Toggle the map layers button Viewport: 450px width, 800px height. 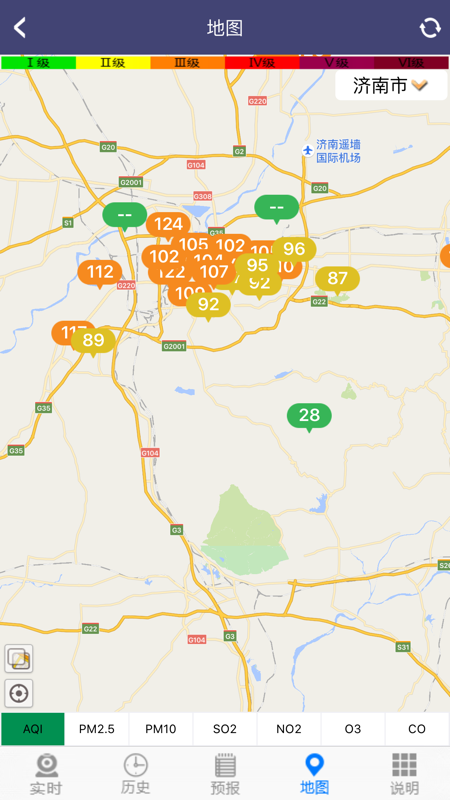(x=19, y=659)
